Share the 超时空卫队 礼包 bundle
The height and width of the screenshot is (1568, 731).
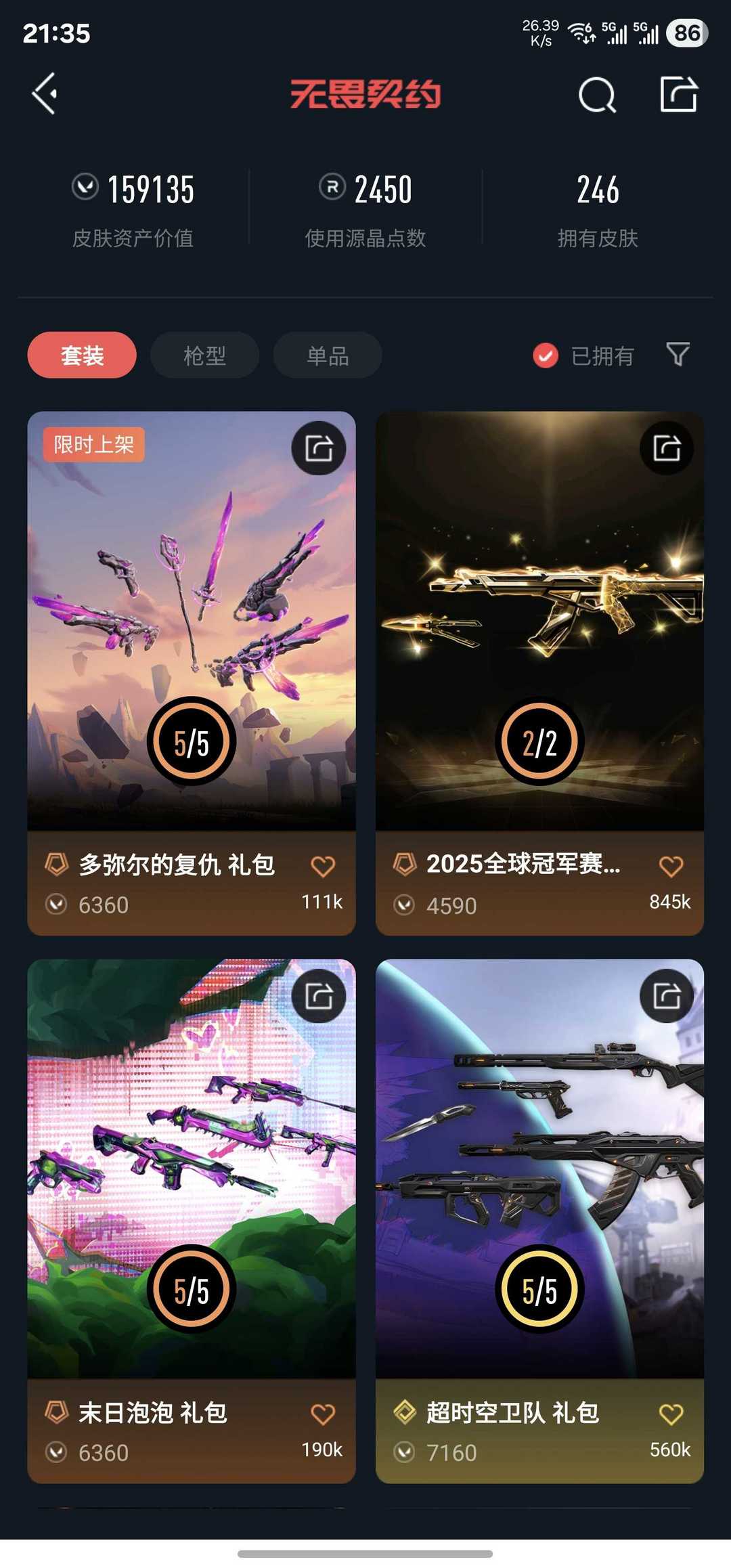point(667,996)
